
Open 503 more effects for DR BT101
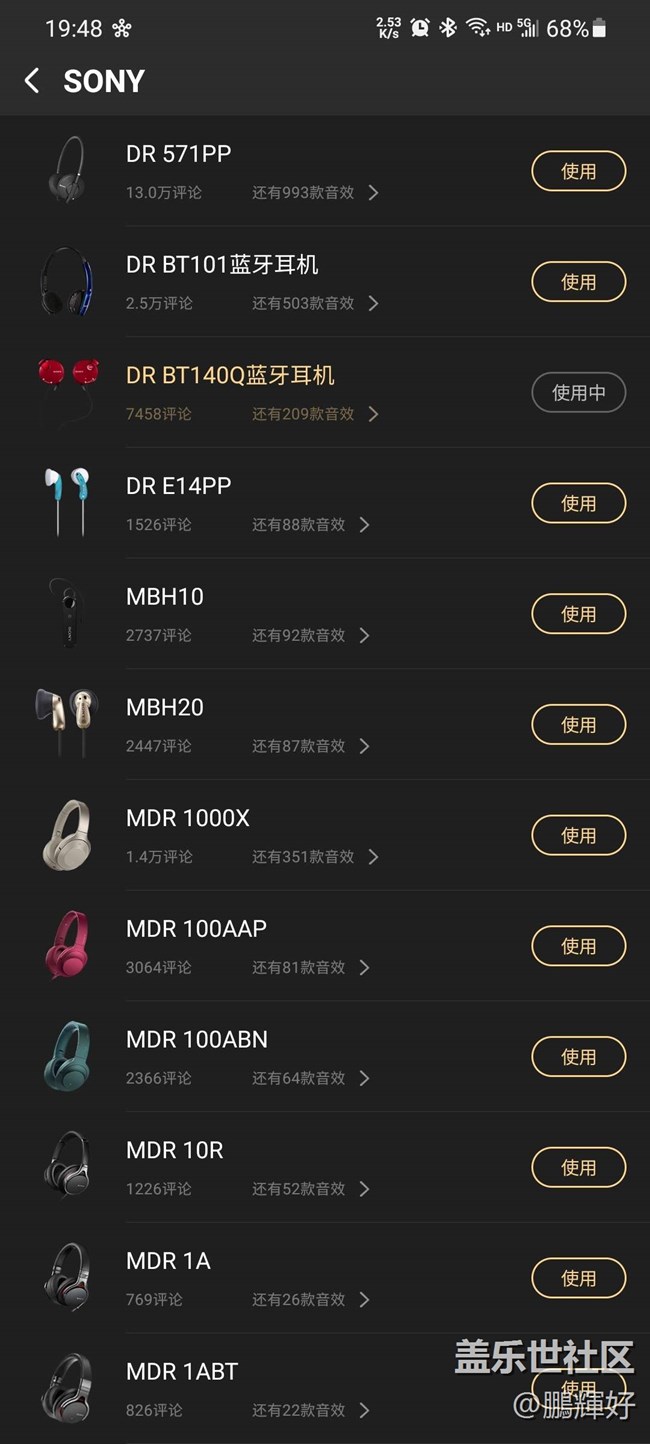tap(314, 303)
